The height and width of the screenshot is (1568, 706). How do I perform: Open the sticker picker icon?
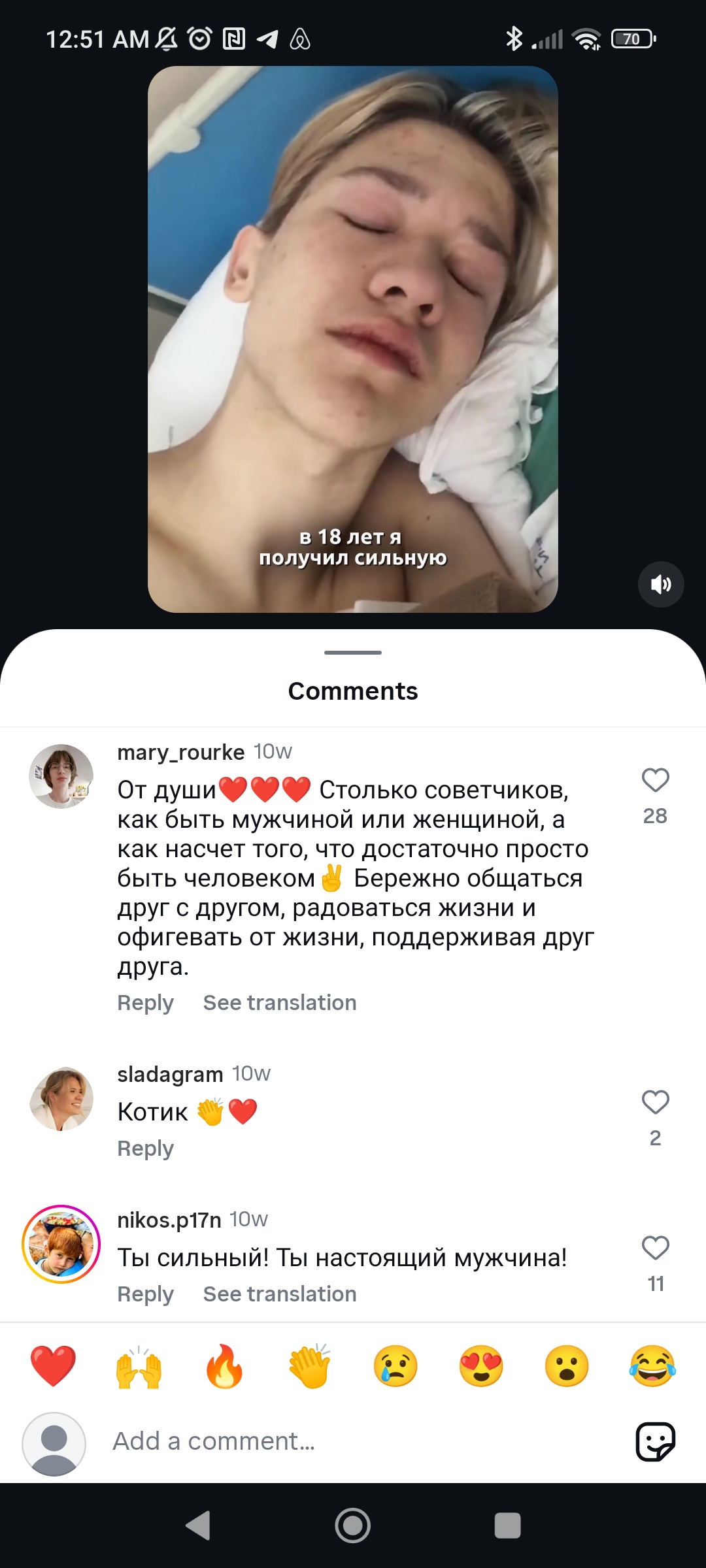tap(655, 1441)
